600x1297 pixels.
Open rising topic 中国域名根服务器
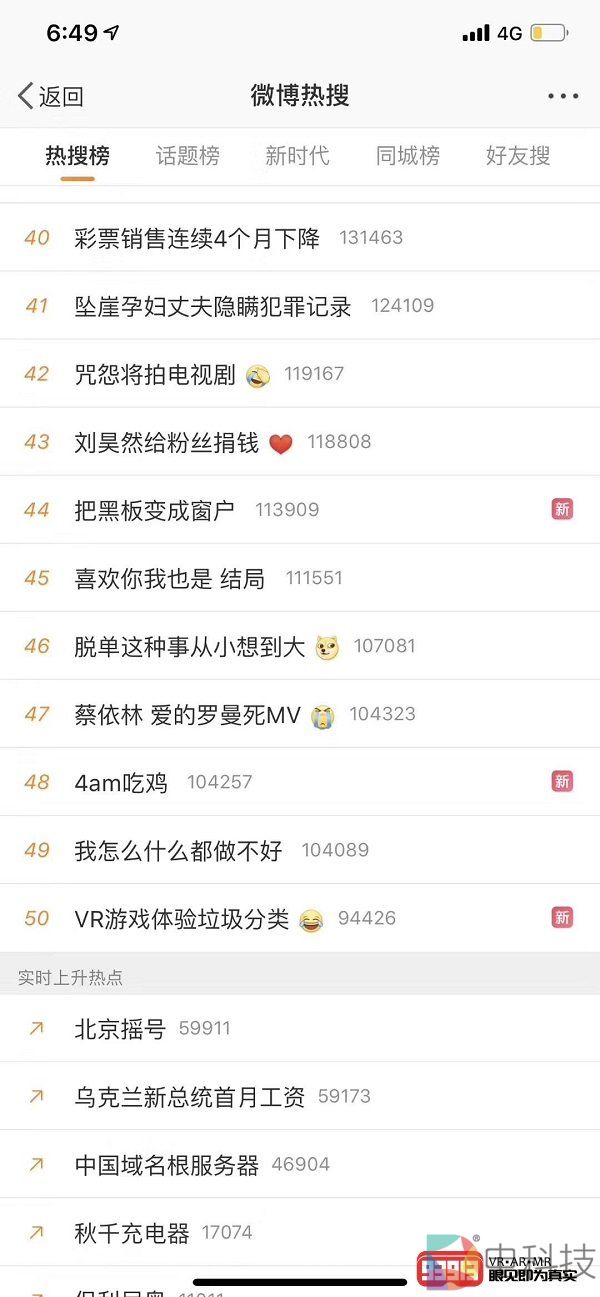pyautogui.click(x=166, y=1164)
